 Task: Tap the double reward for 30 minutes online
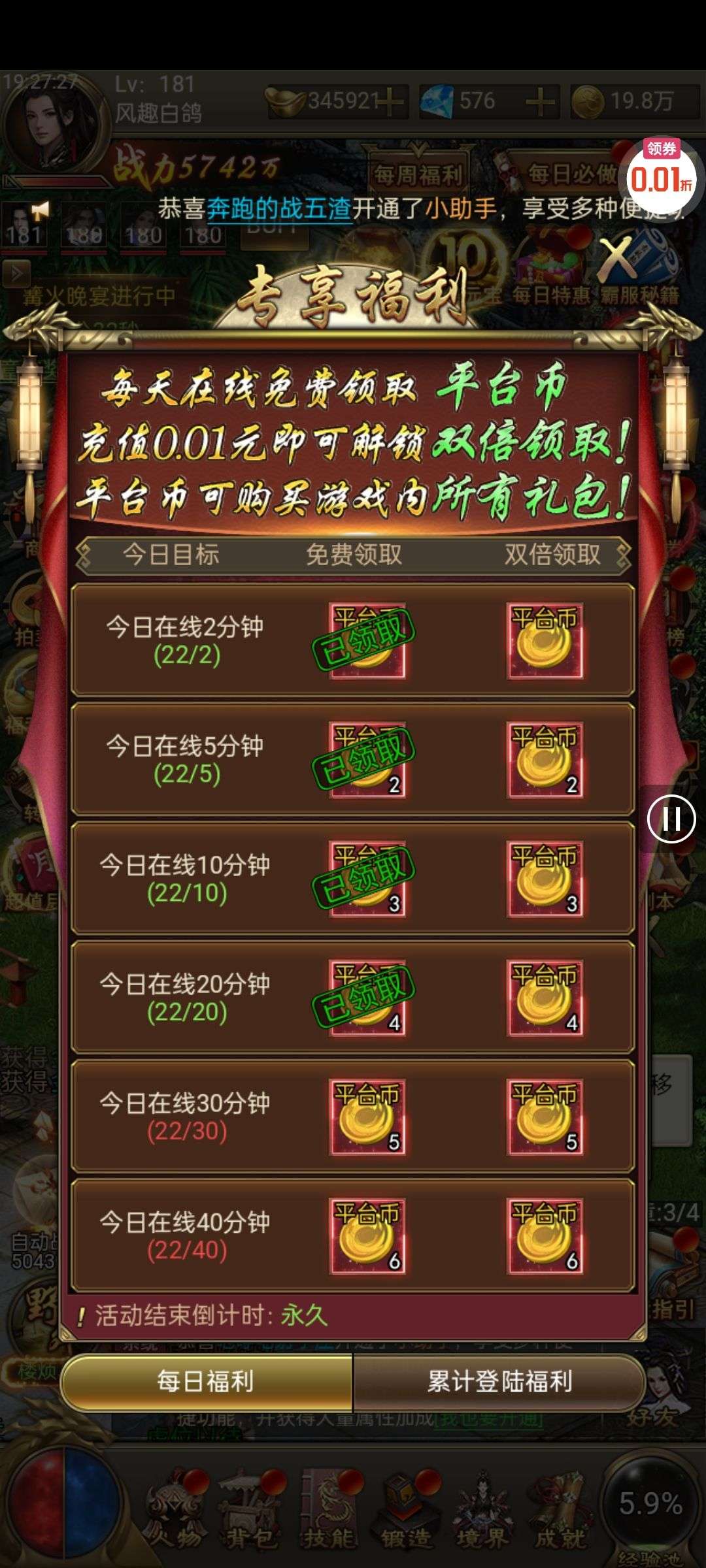tap(545, 1117)
